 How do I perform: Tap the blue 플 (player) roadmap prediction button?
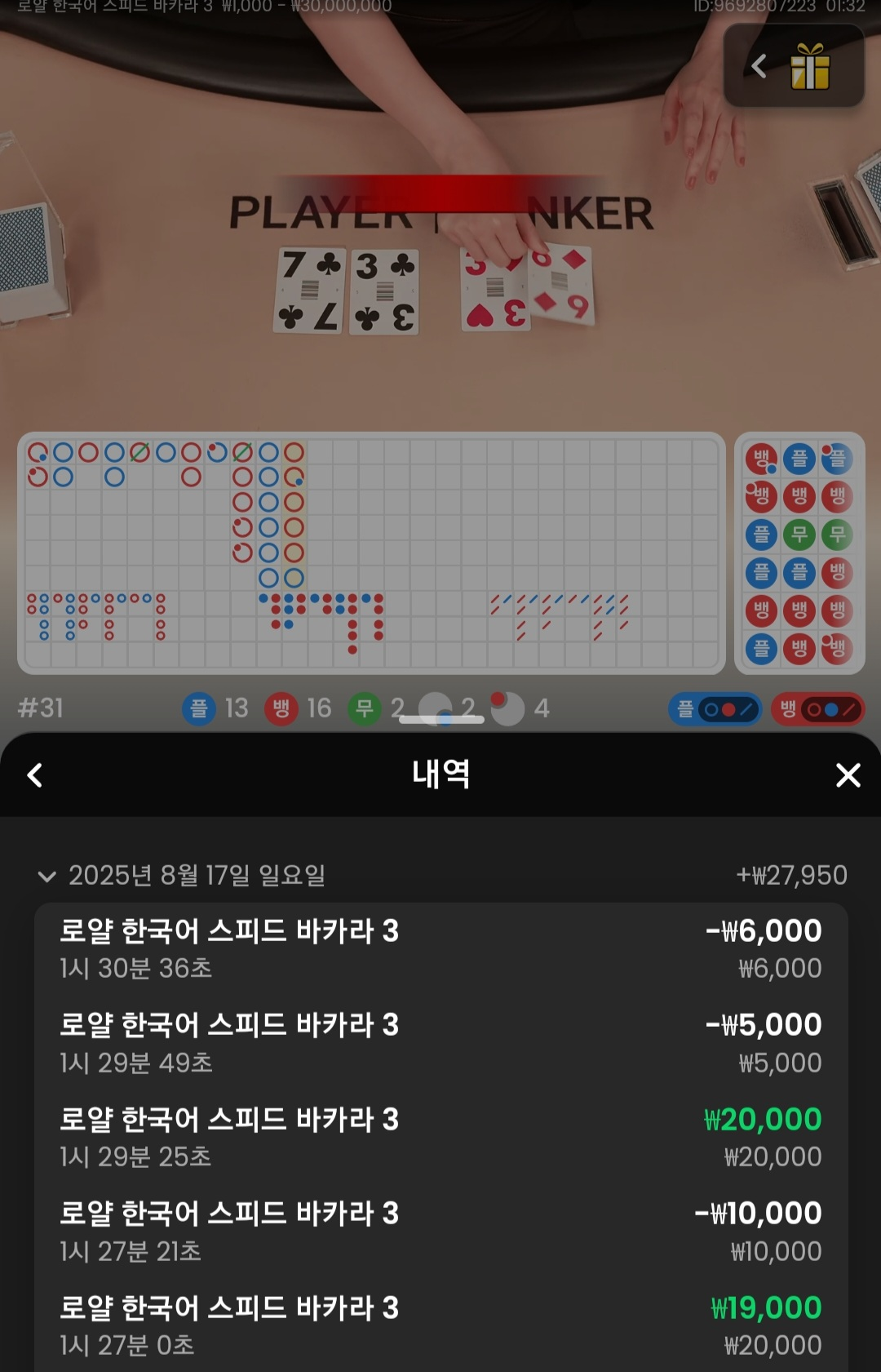pos(715,709)
